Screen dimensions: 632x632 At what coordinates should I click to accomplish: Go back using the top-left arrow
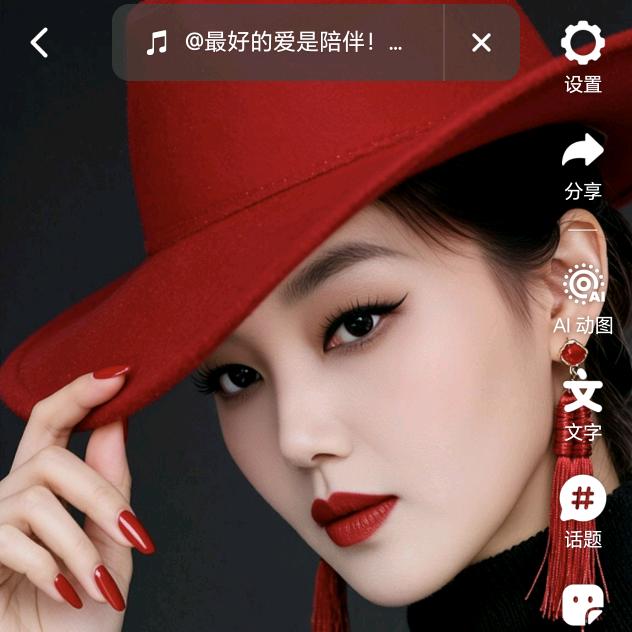pyautogui.click(x=40, y=42)
